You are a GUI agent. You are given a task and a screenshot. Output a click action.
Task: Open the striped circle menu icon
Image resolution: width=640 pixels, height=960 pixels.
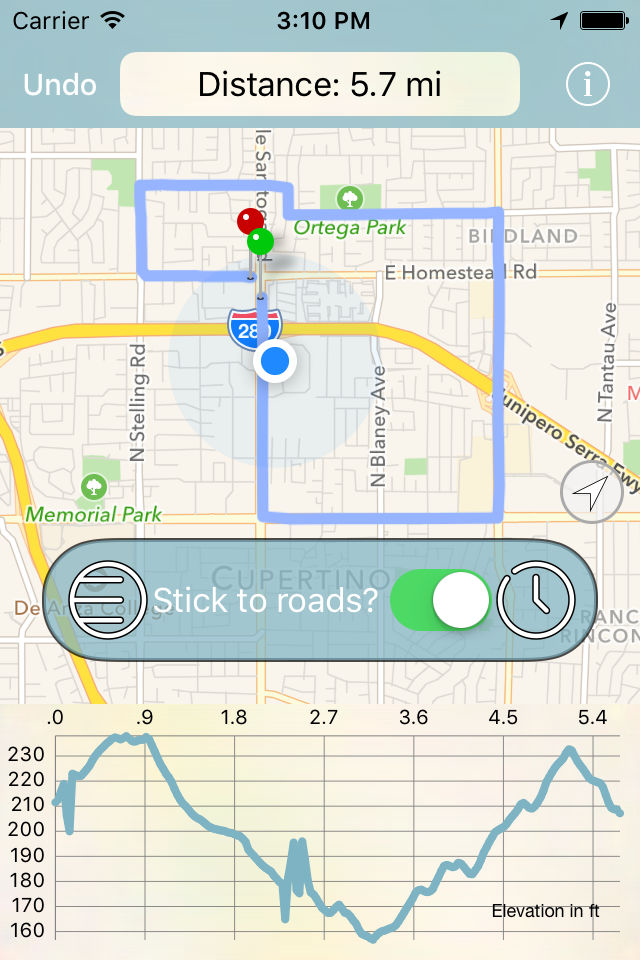tap(110, 600)
